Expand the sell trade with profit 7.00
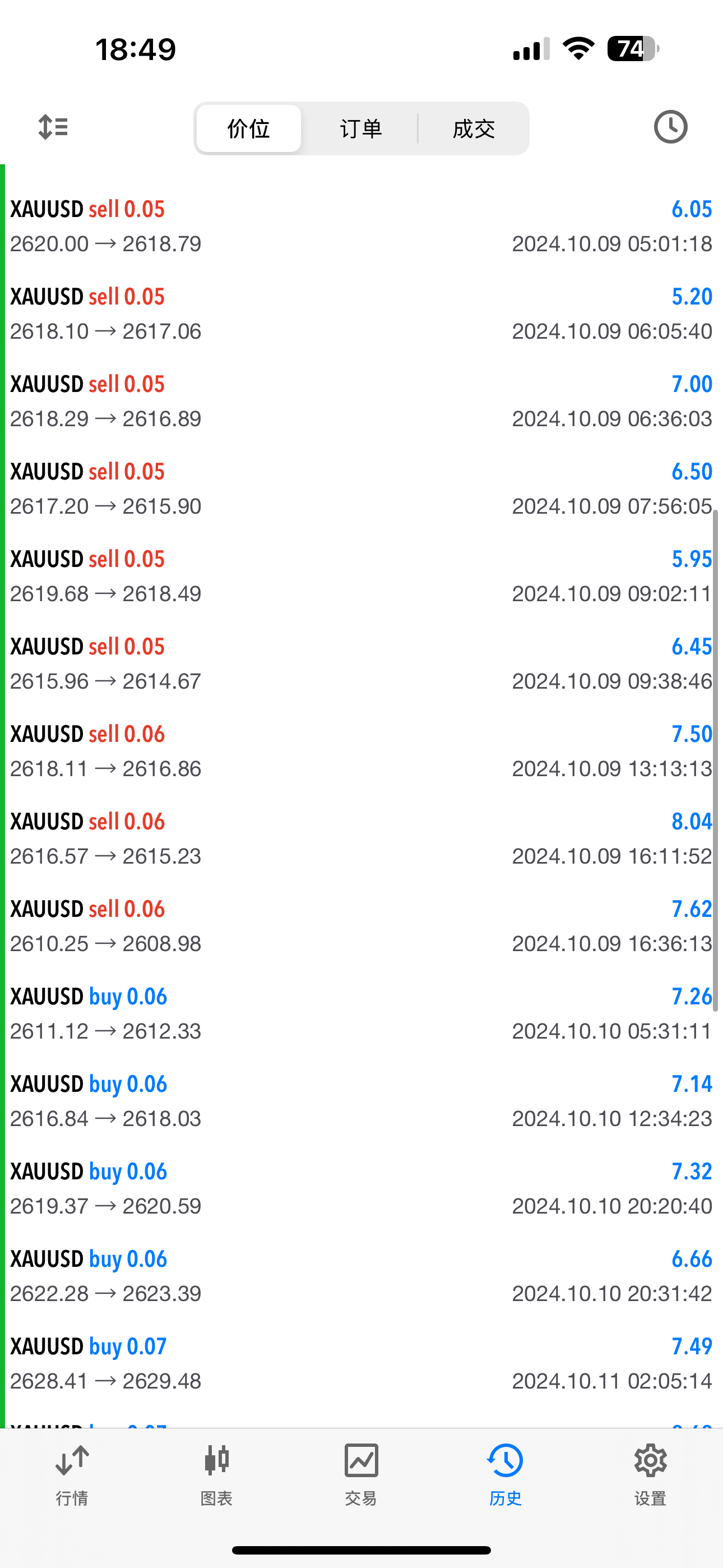This screenshot has height=1568, width=723. click(x=361, y=401)
